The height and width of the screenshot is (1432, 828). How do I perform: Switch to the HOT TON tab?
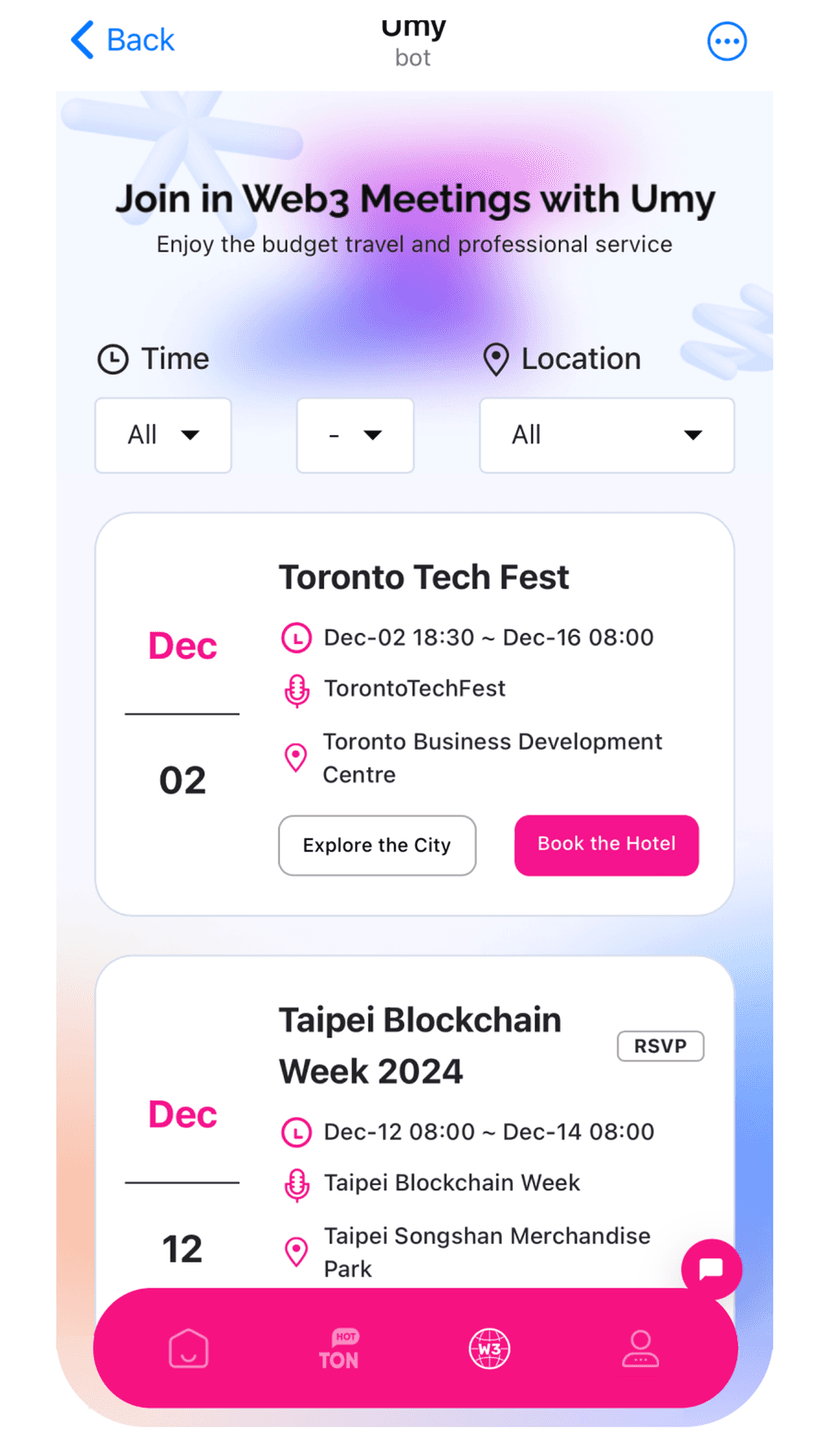click(x=338, y=1348)
